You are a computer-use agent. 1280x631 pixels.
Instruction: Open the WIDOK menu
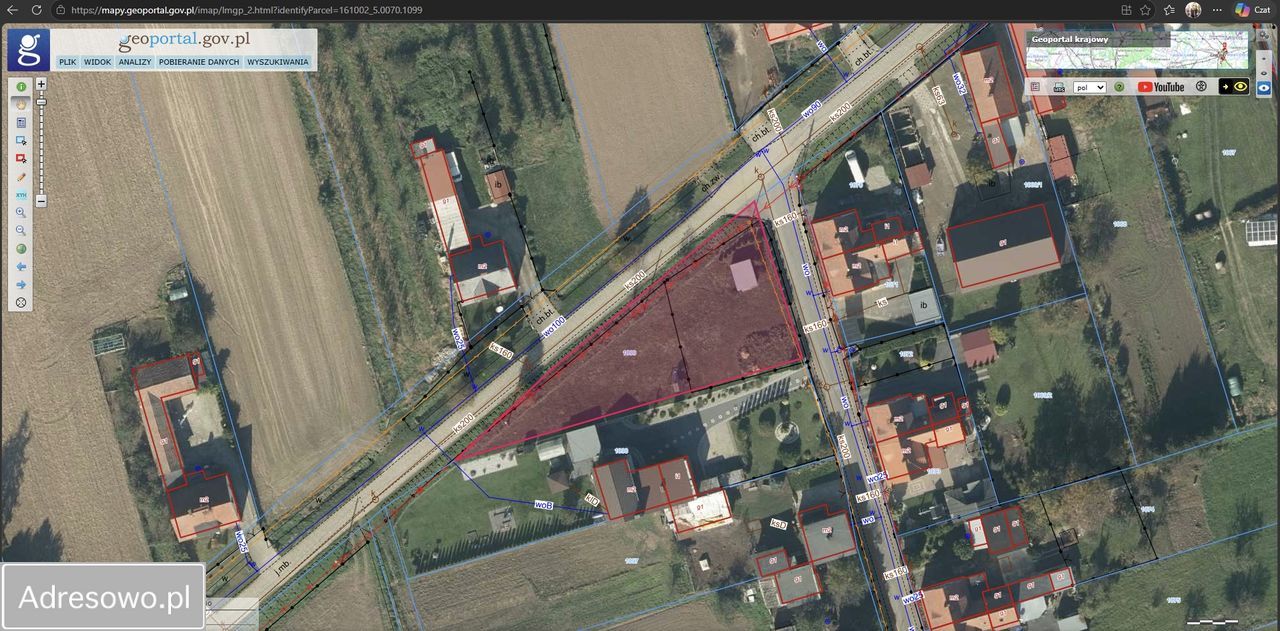pyautogui.click(x=97, y=62)
